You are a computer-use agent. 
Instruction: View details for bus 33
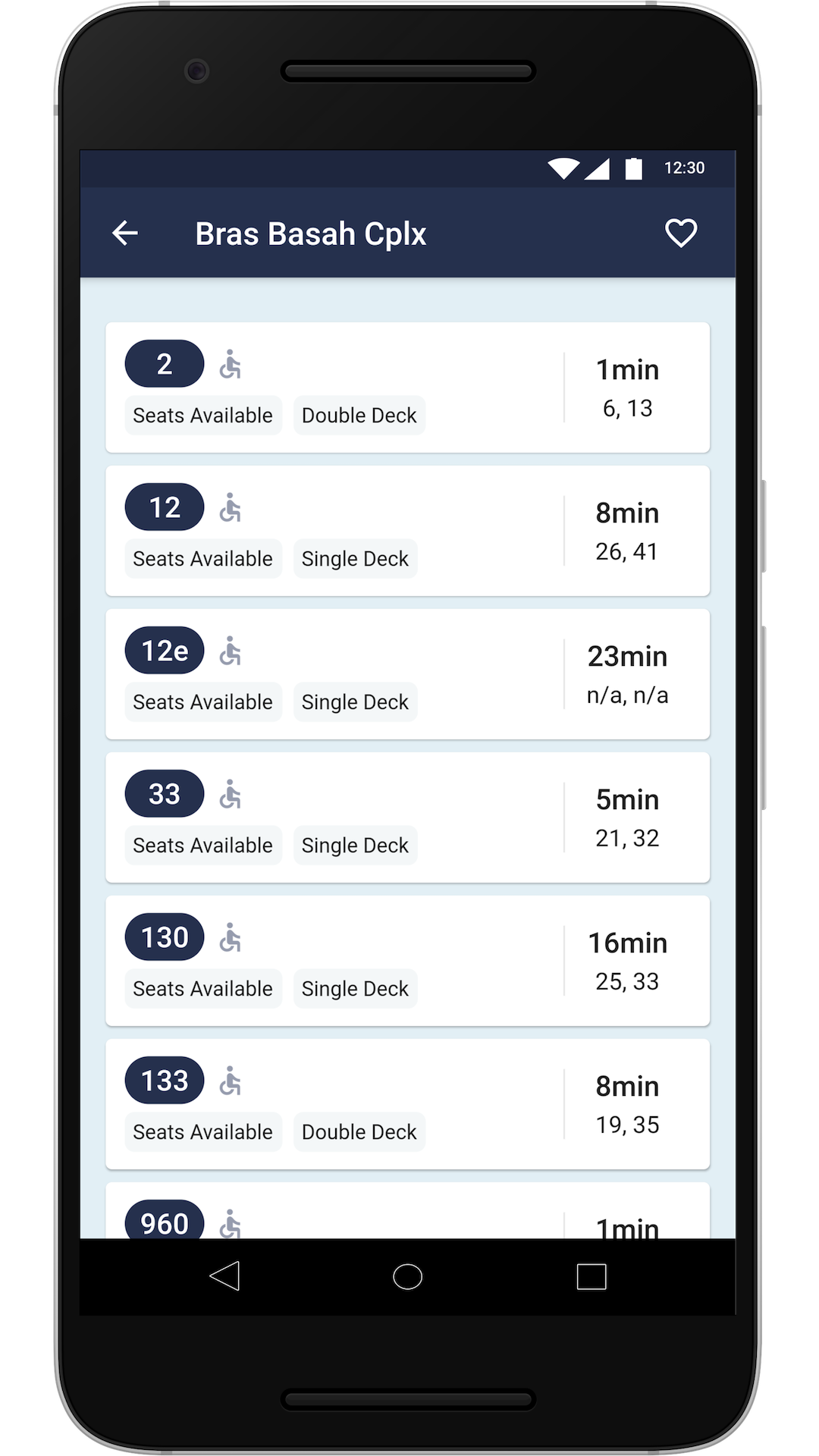click(x=408, y=817)
